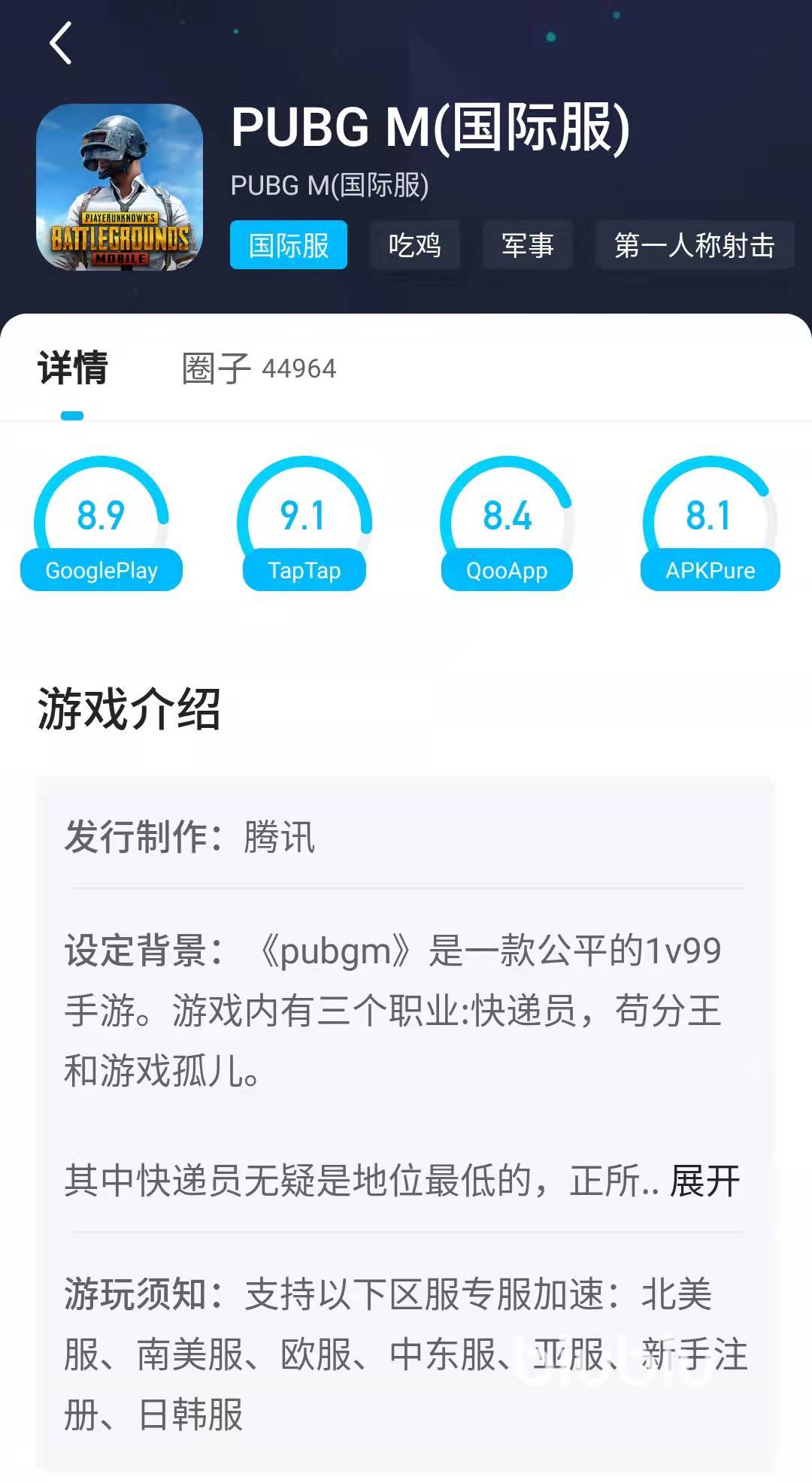Screen dimensions: 812x1483
Task: Open the 第一人称射击 tag
Action: (x=694, y=245)
